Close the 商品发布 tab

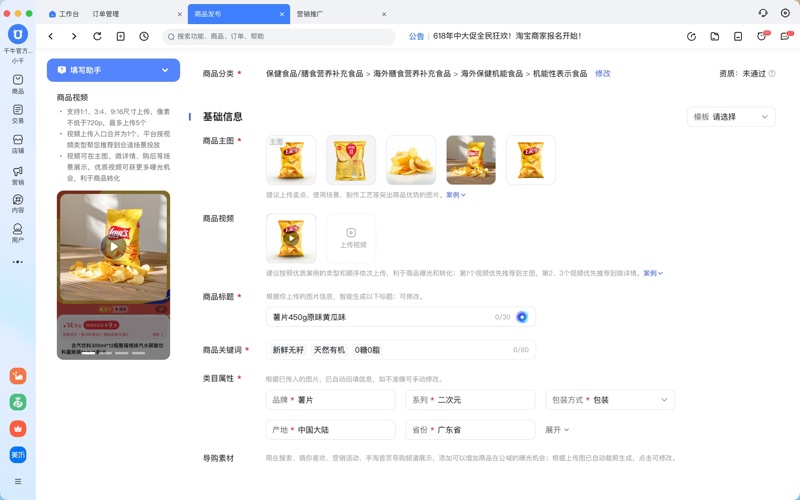point(279,15)
